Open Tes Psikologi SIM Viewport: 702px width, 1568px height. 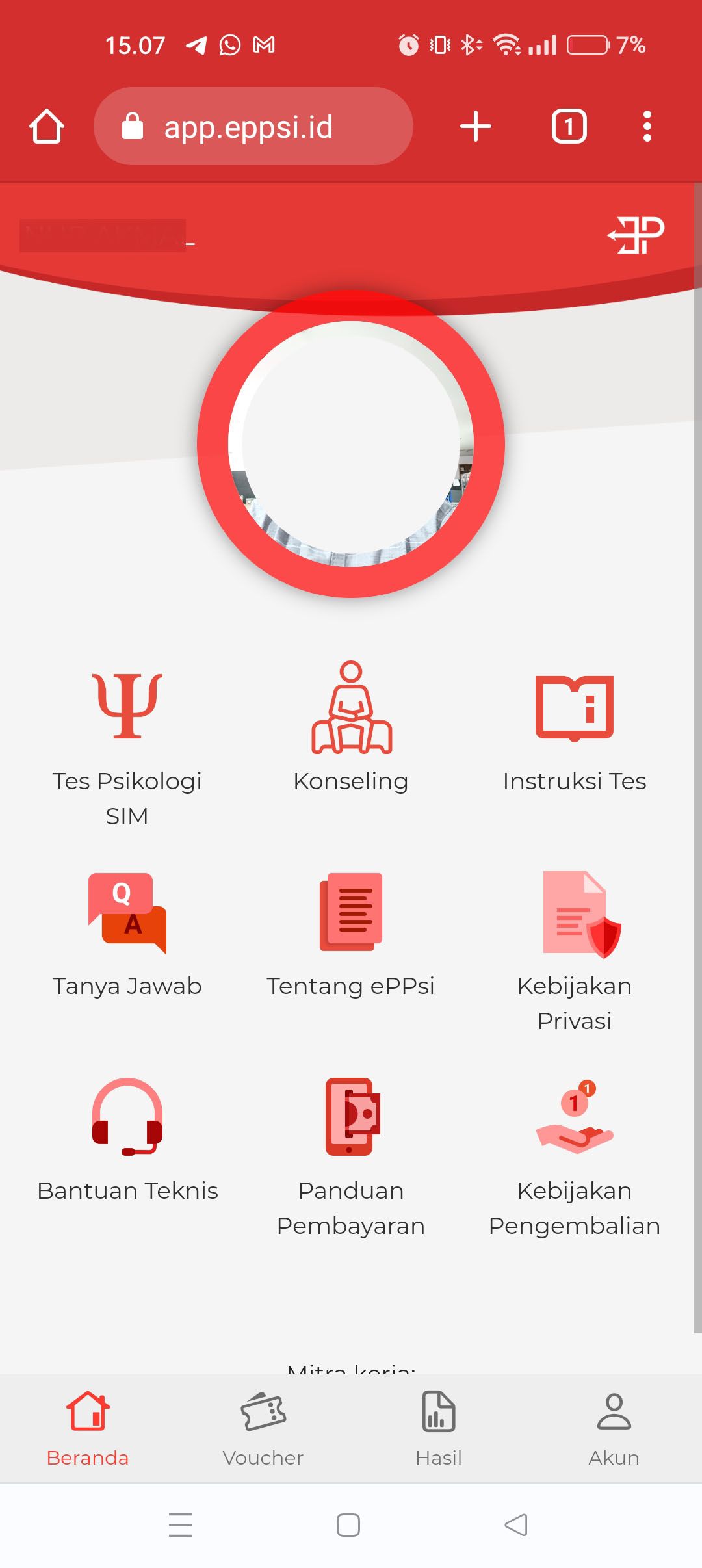[127, 741]
